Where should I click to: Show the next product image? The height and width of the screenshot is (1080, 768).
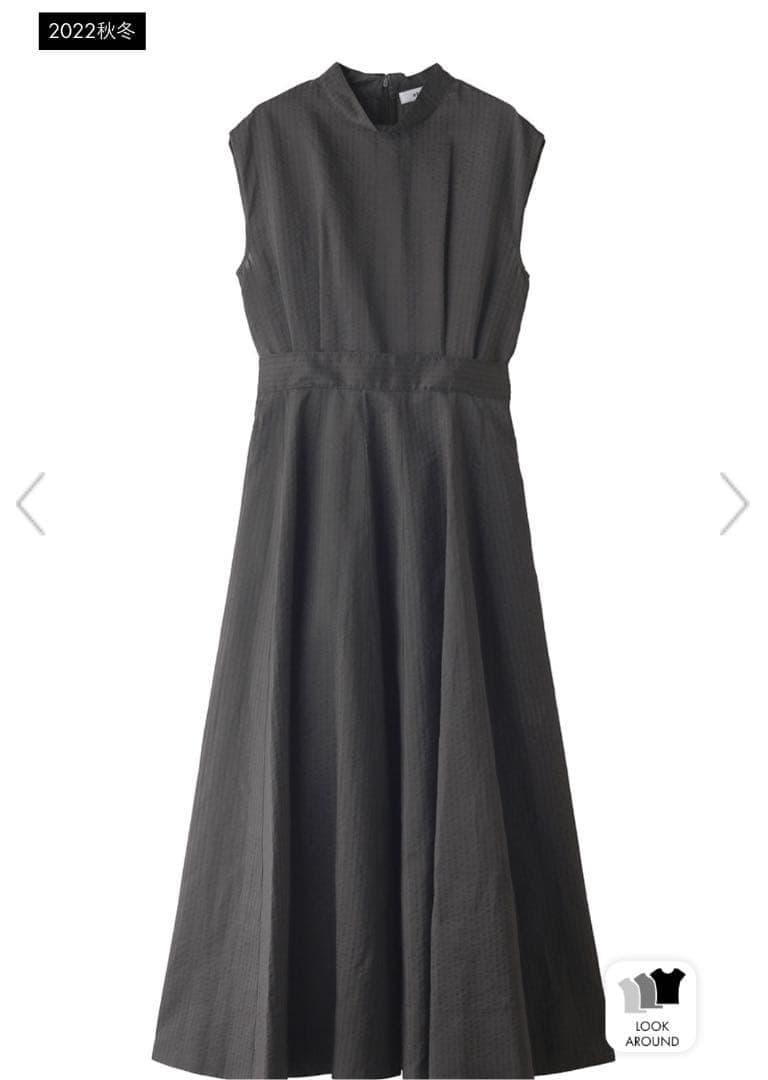coord(733,503)
